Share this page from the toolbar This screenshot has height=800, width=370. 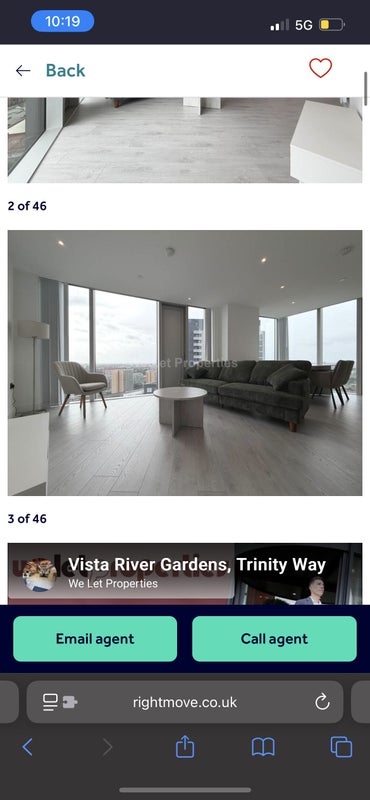click(x=185, y=746)
